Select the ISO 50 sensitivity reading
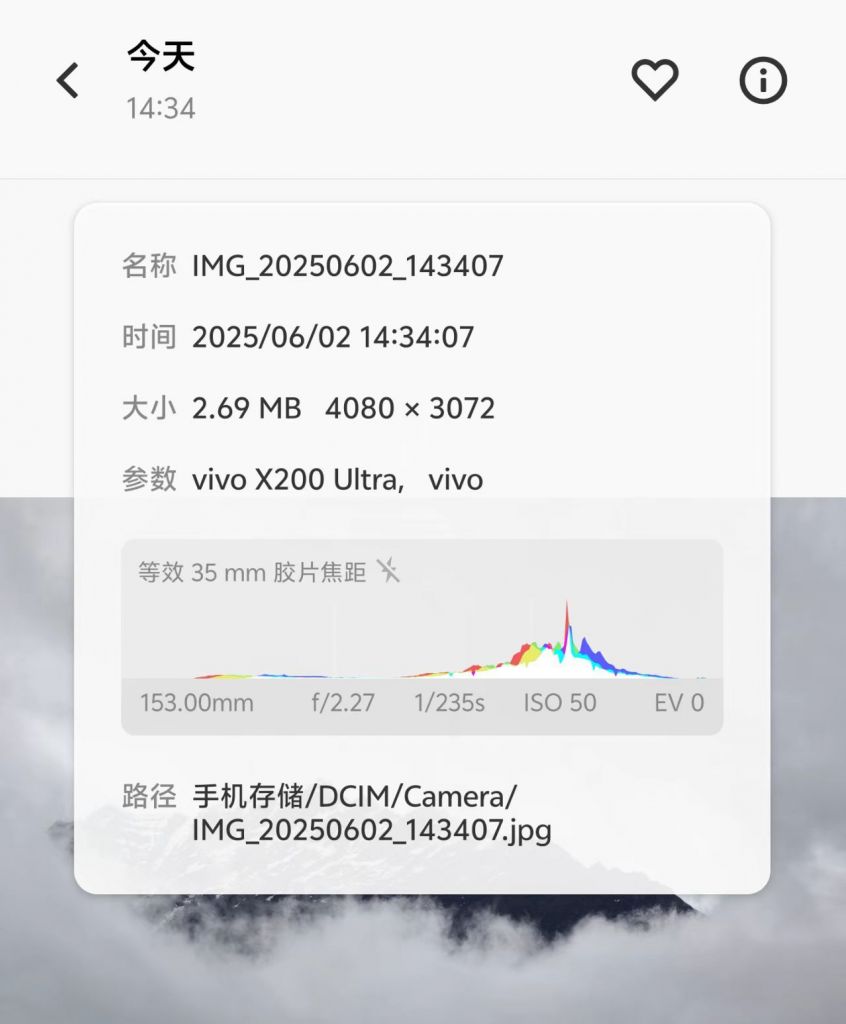This screenshot has width=846, height=1024. [x=559, y=703]
